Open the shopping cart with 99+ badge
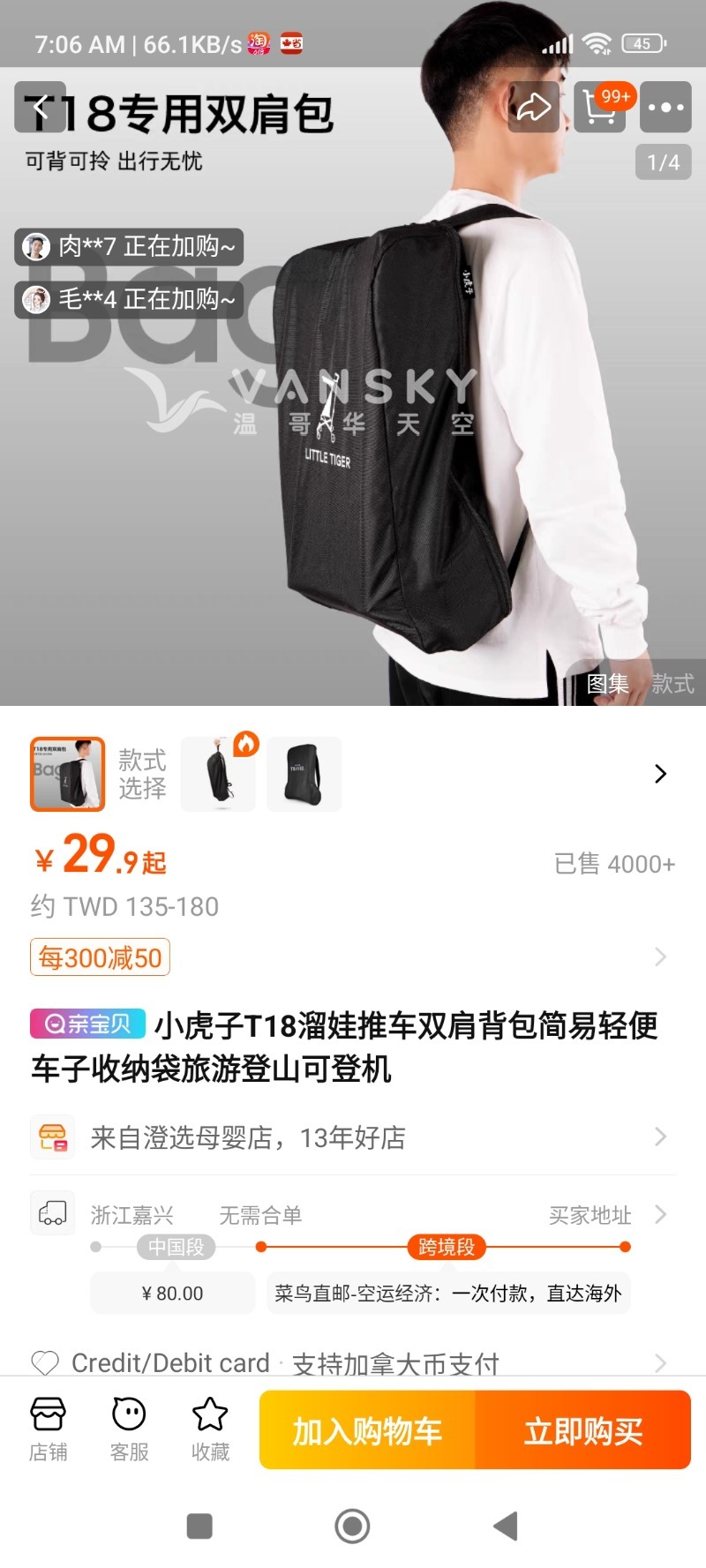Image resolution: width=706 pixels, height=1568 pixels. 599,108
